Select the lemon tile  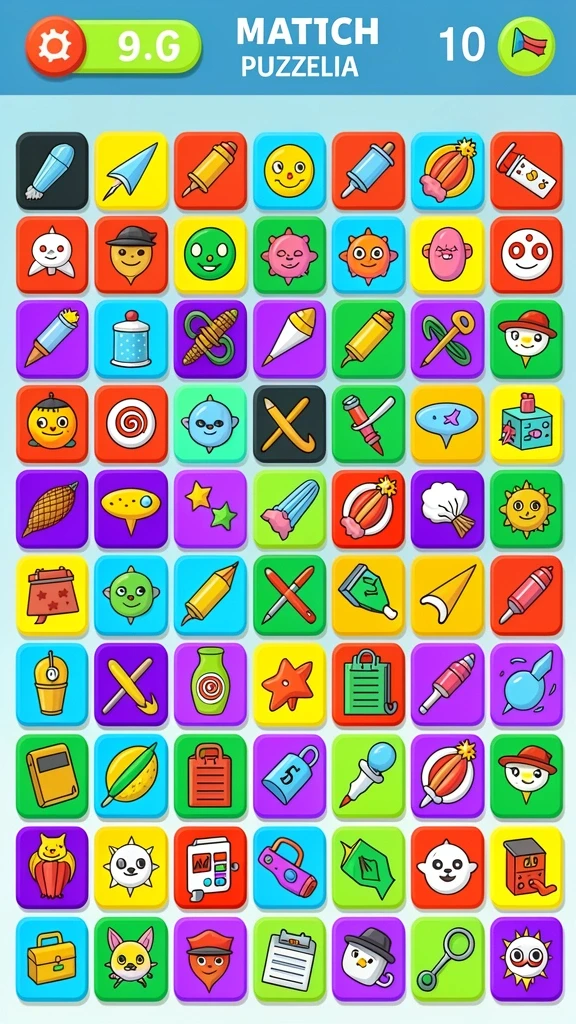click(131, 776)
